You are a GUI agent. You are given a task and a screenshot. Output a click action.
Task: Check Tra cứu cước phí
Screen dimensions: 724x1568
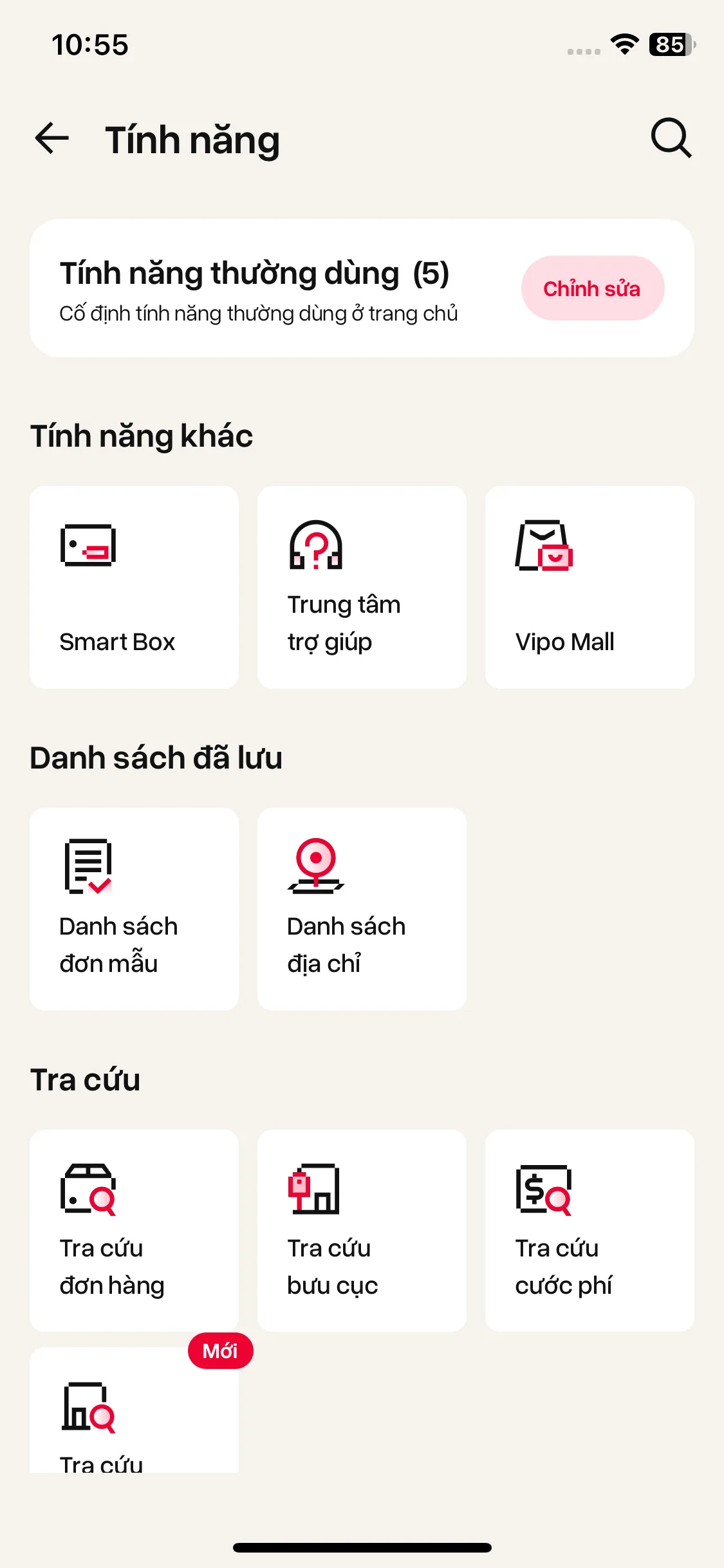coord(589,1231)
